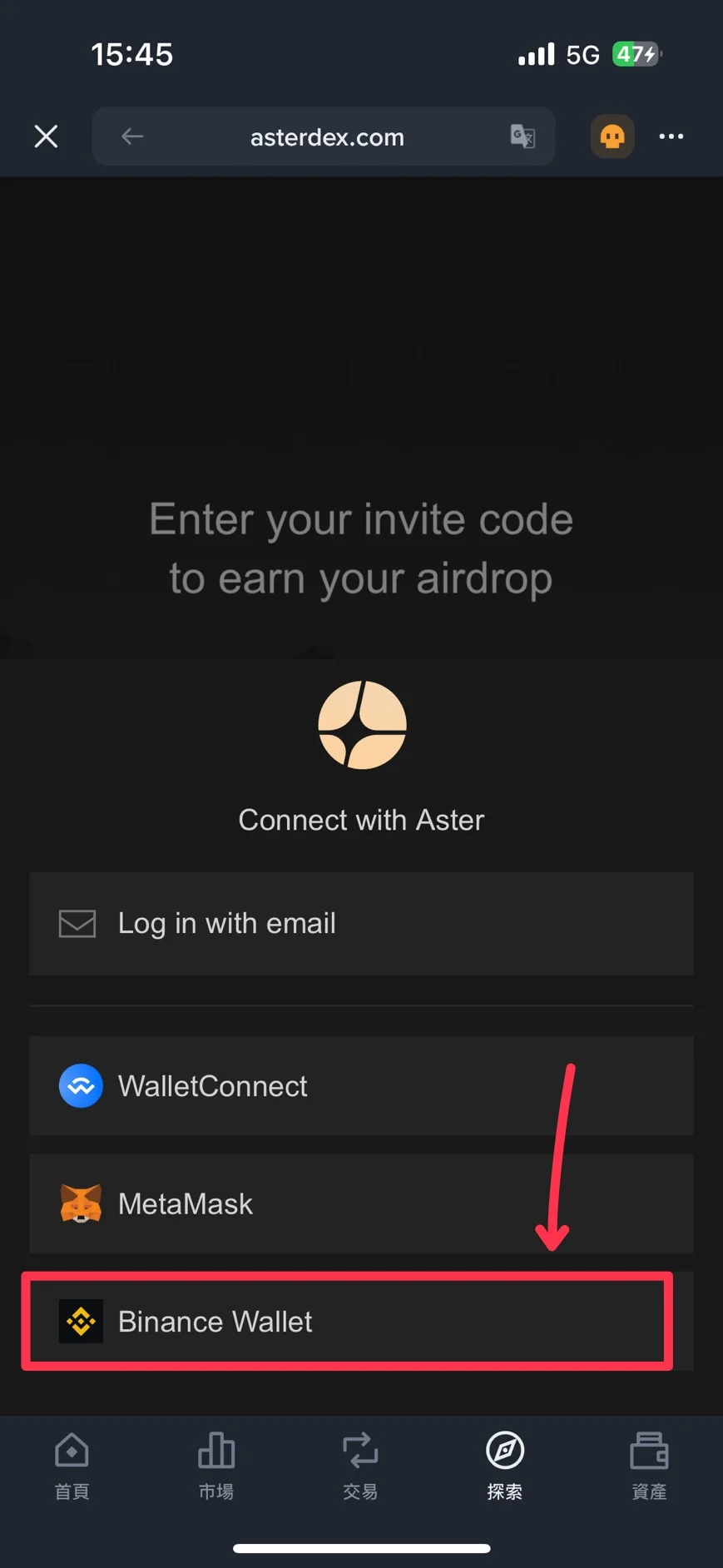Open the three-dot overflow menu
This screenshot has width=723, height=1568.
point(671,136)
